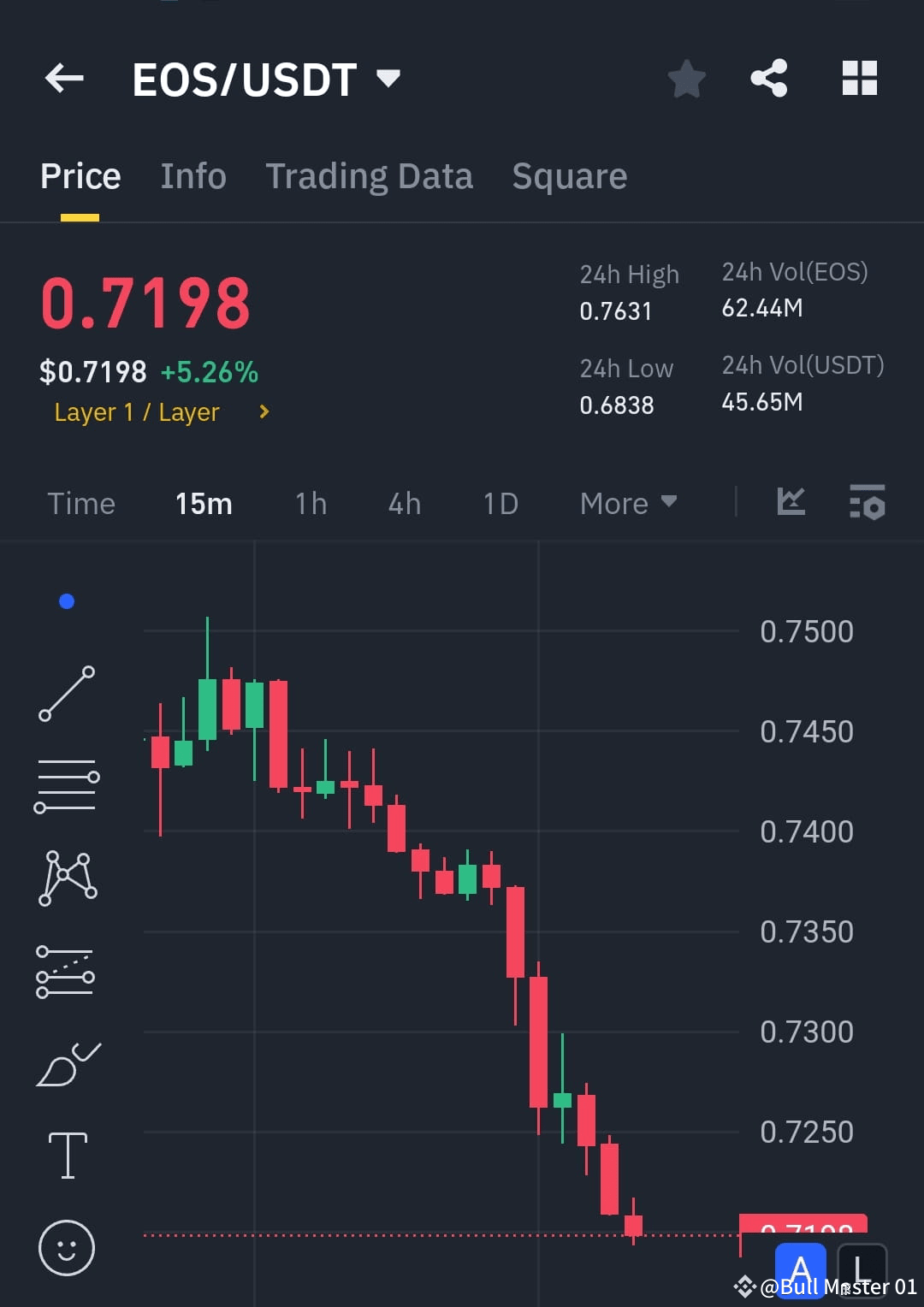
Task: Open the chart indicators settings
Action: coord(867,503)
